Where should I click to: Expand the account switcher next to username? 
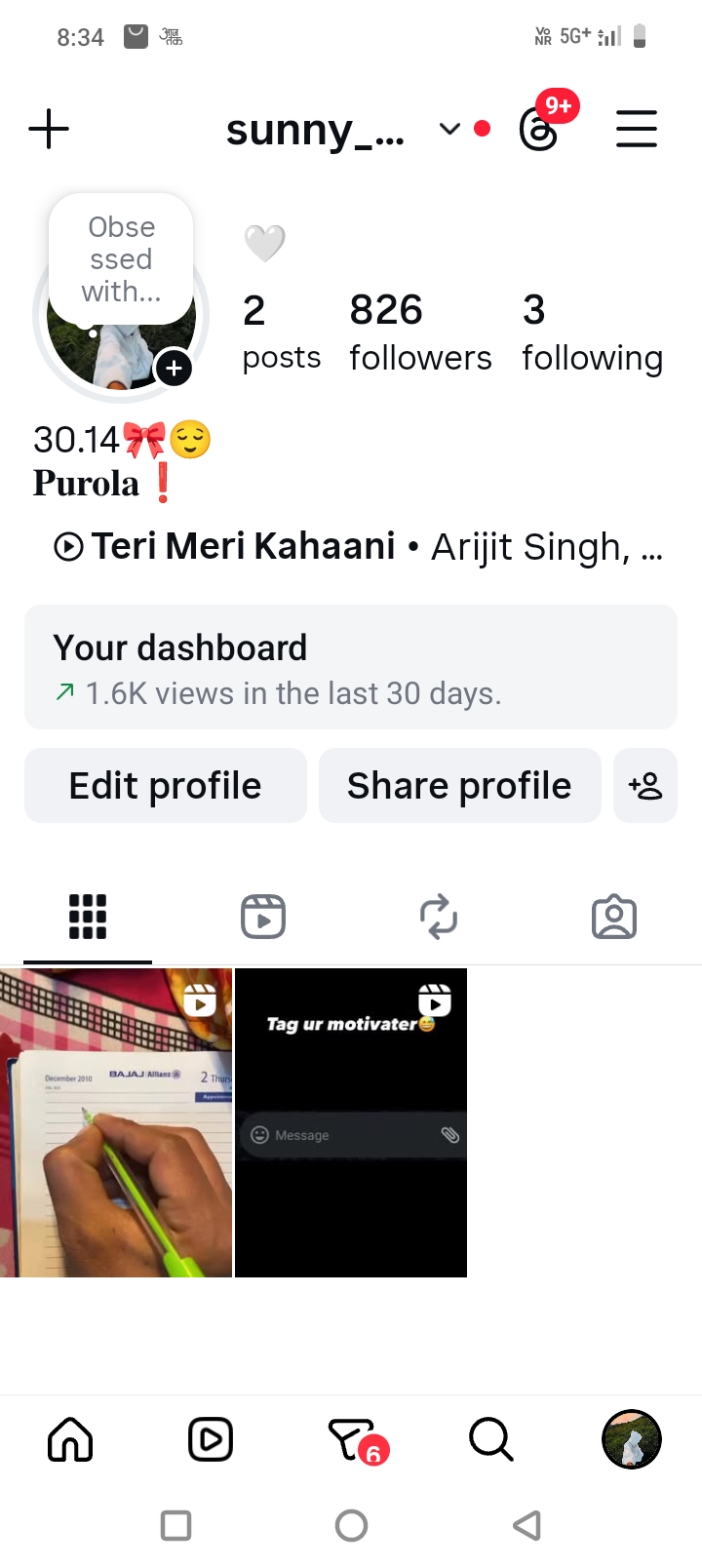(449, 129)
